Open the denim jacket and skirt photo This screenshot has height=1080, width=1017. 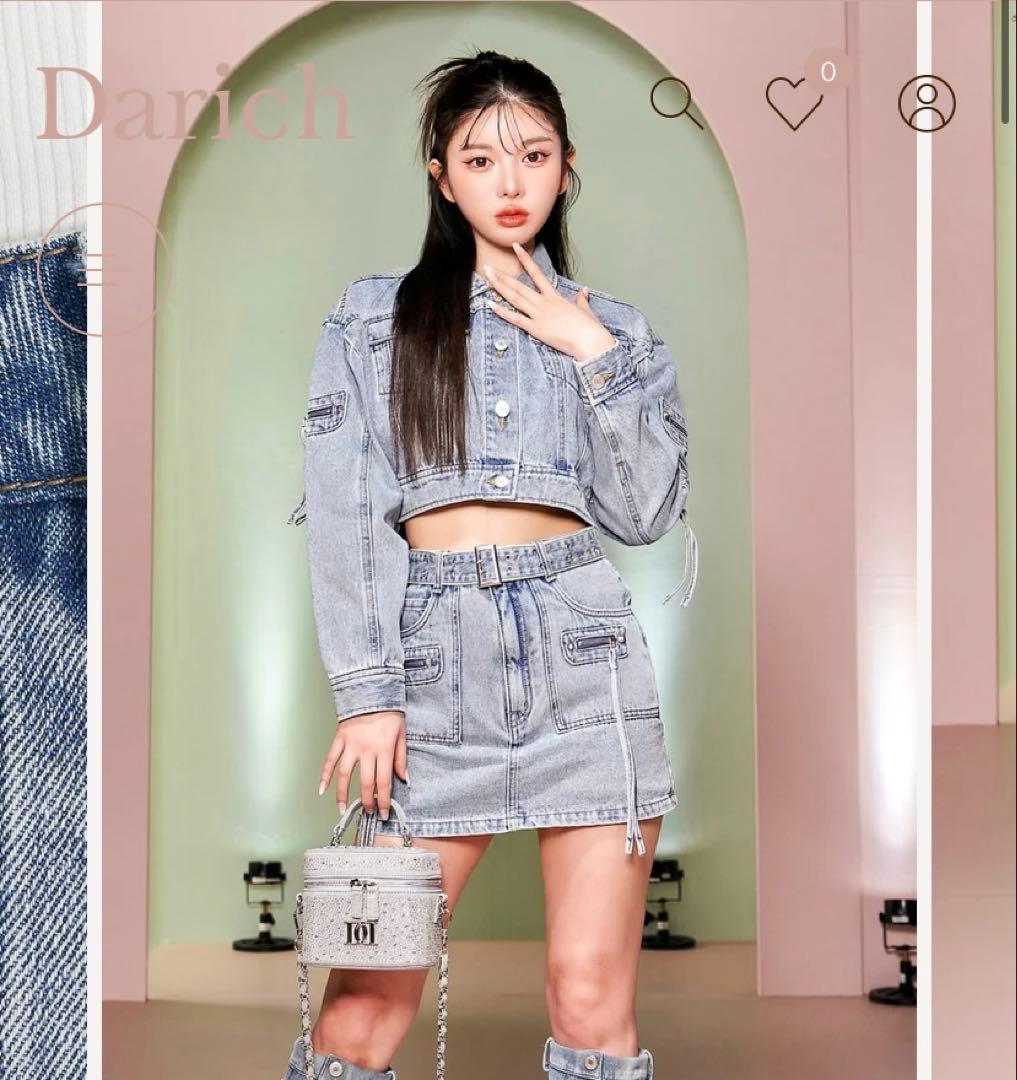pos(508,600)
